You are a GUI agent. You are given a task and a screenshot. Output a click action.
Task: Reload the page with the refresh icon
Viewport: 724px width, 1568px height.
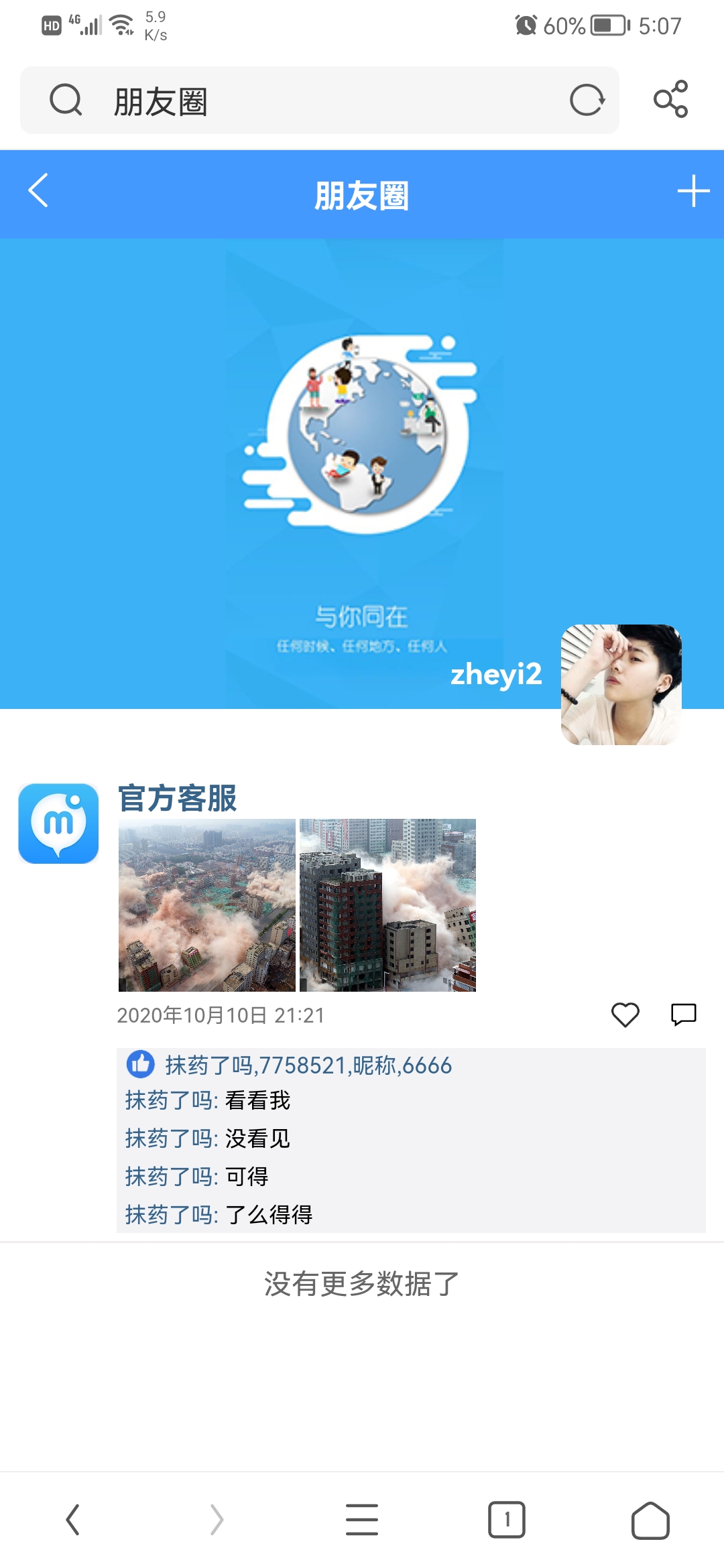pos(587,101)
